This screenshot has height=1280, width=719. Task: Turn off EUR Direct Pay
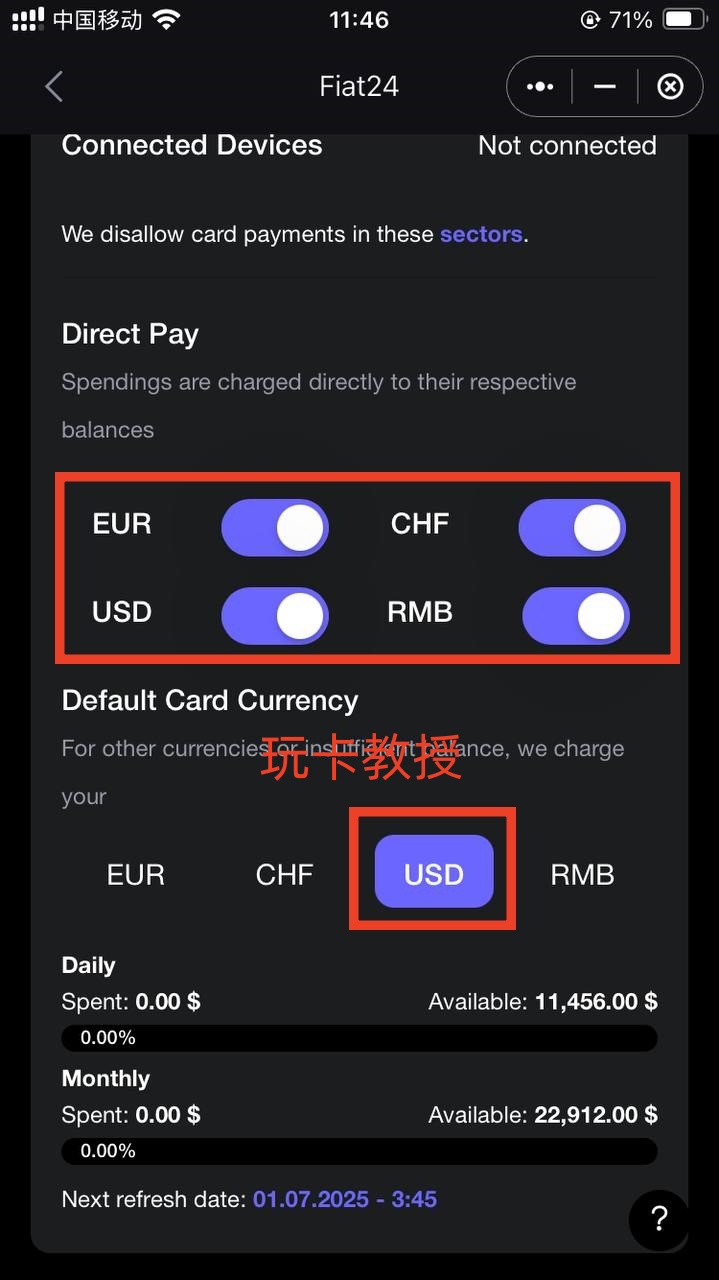(x=275, y=527)
